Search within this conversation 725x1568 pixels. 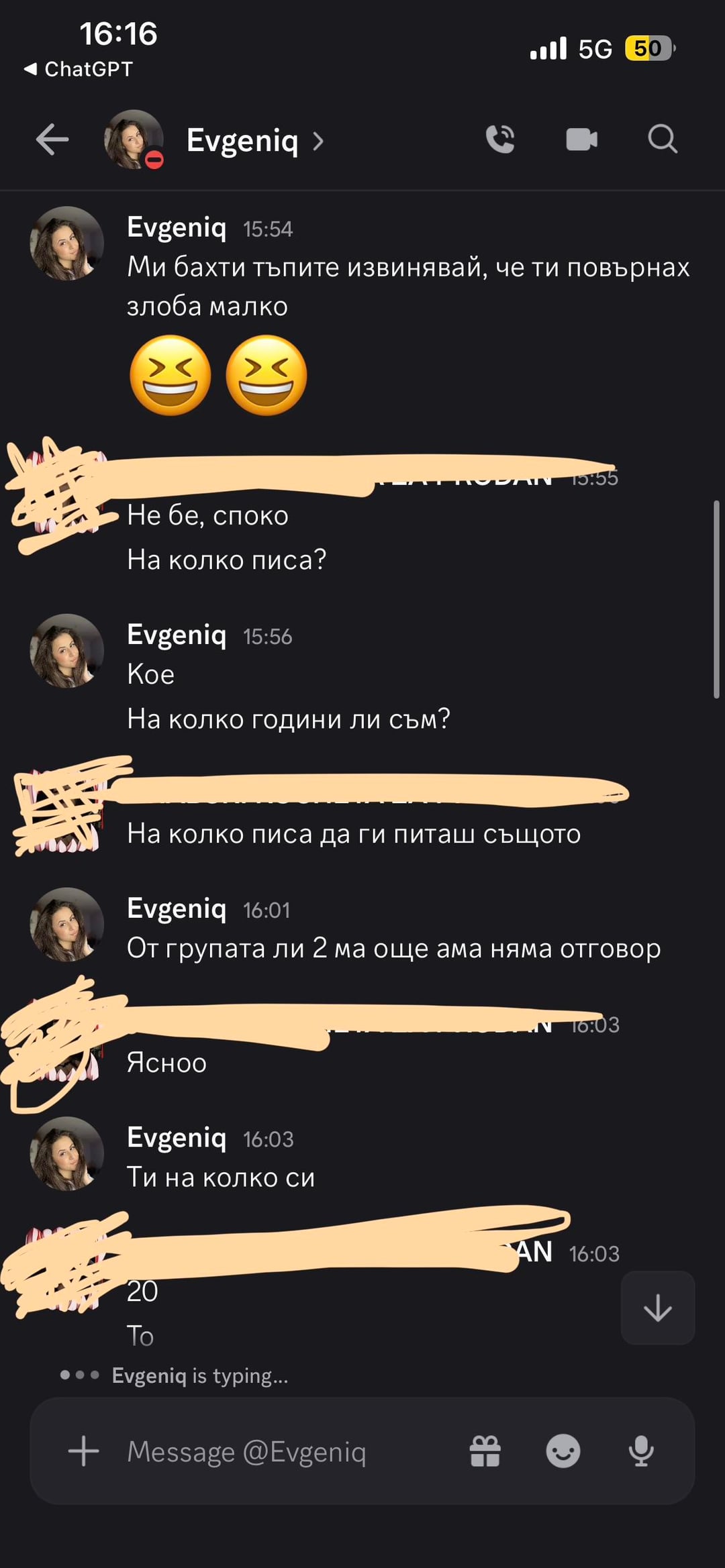tap(663, 140)
